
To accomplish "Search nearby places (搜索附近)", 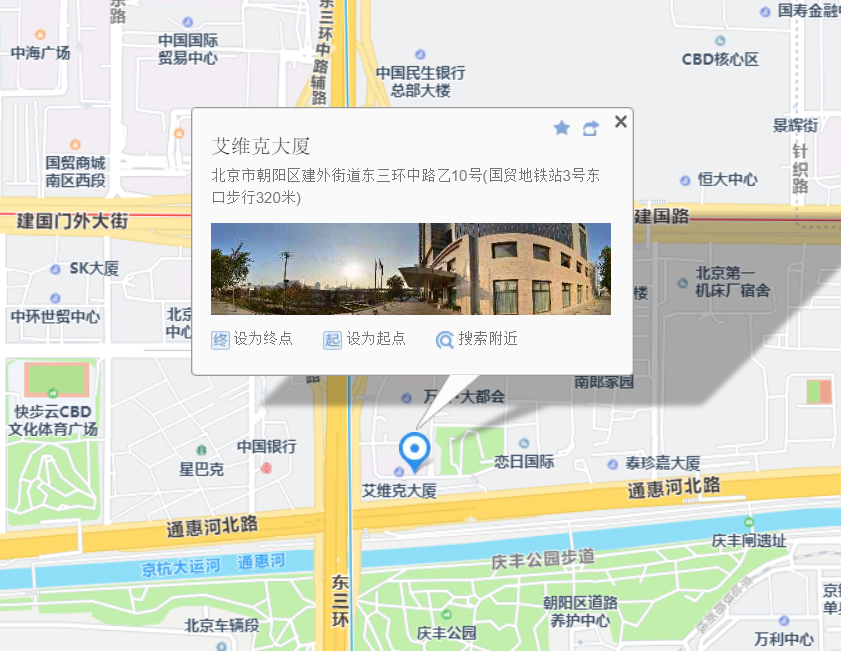I will (x=477, y=339).
